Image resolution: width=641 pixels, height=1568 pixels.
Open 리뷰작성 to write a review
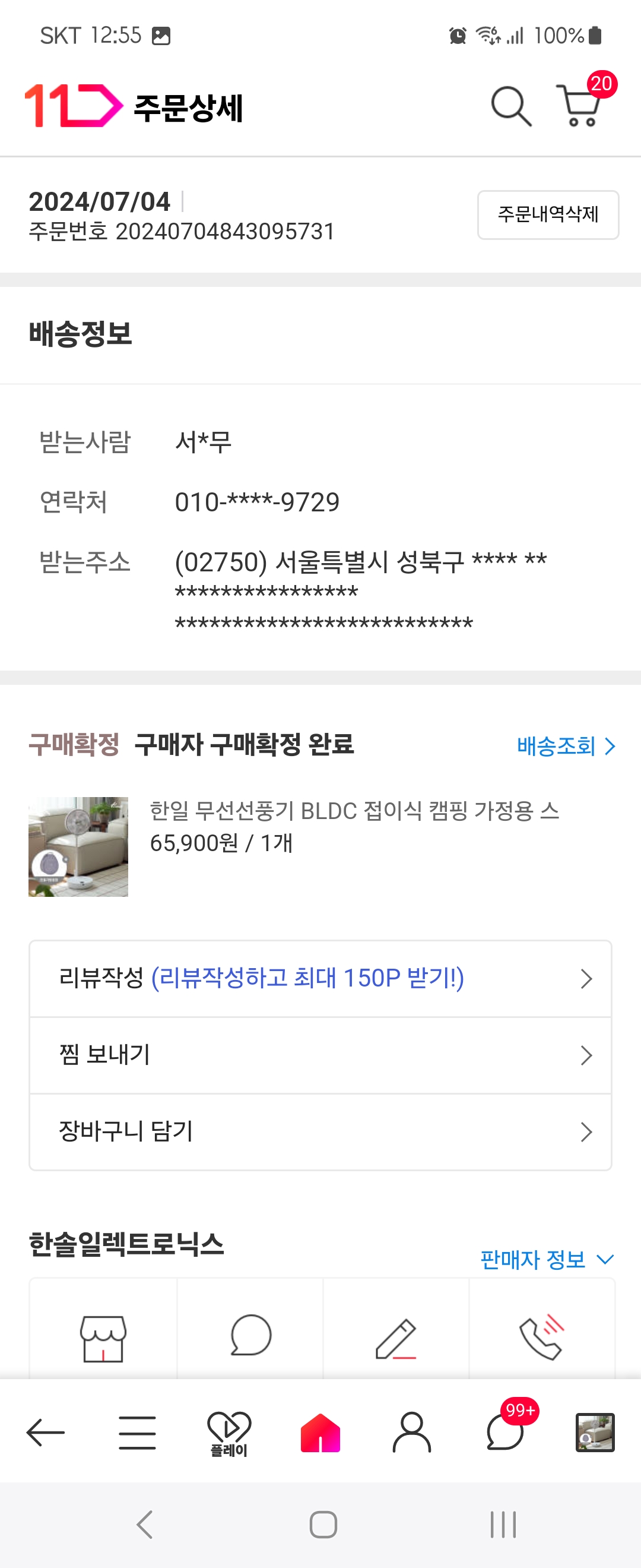pyautogui.click(x=320, y=978)
